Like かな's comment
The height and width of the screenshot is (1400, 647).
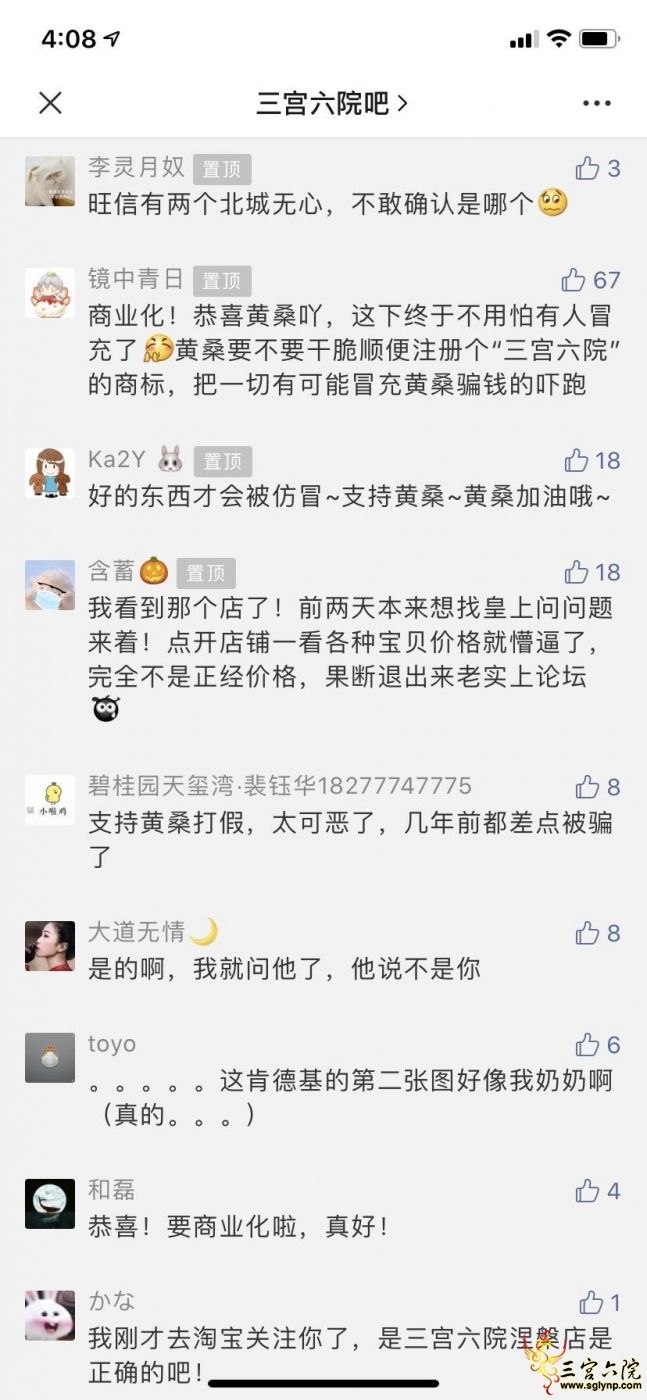click(x=591, y=1303)
